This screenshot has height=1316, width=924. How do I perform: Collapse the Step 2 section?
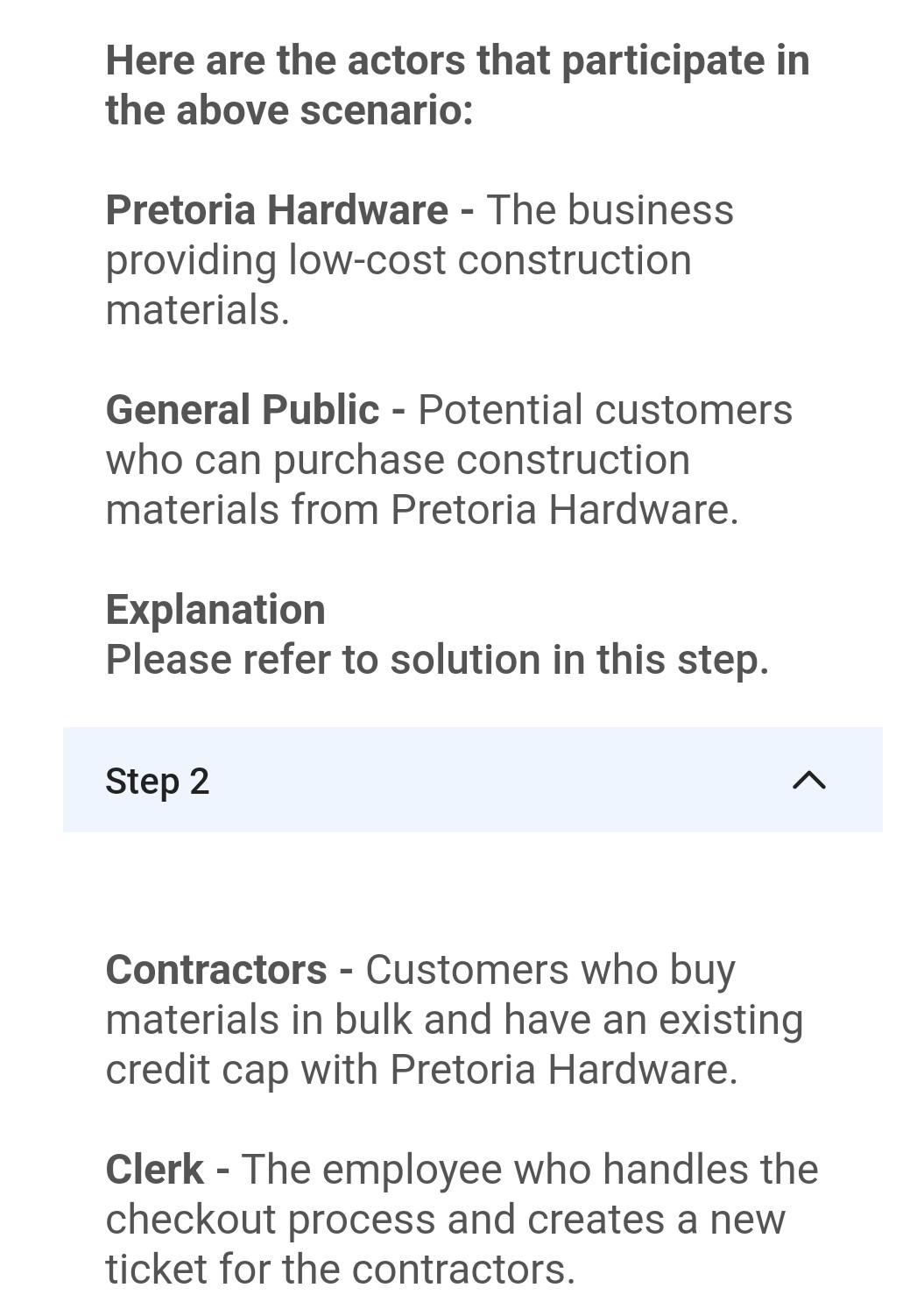tap(808, 780)
